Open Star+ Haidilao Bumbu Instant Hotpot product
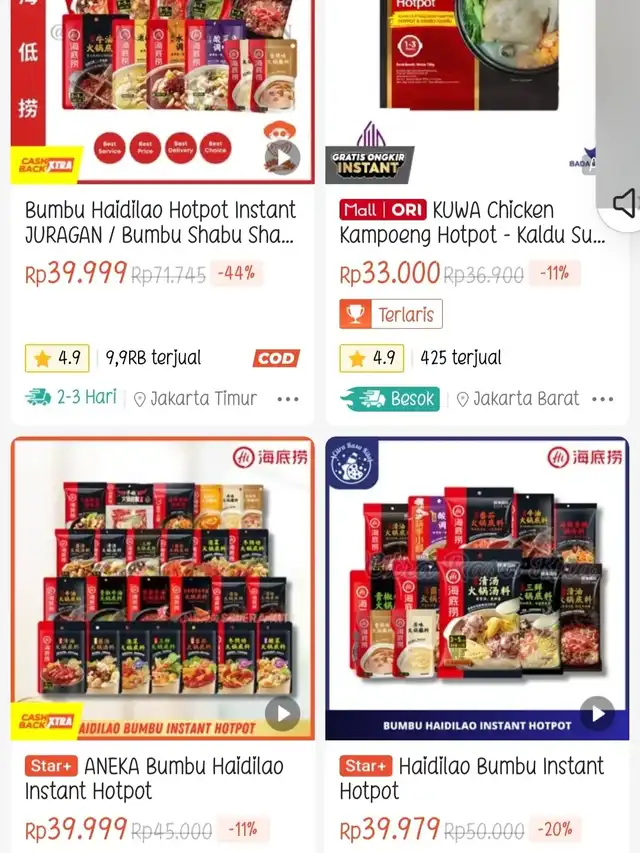The width and height of the screenshot is (640, 853). pos(474,778)
